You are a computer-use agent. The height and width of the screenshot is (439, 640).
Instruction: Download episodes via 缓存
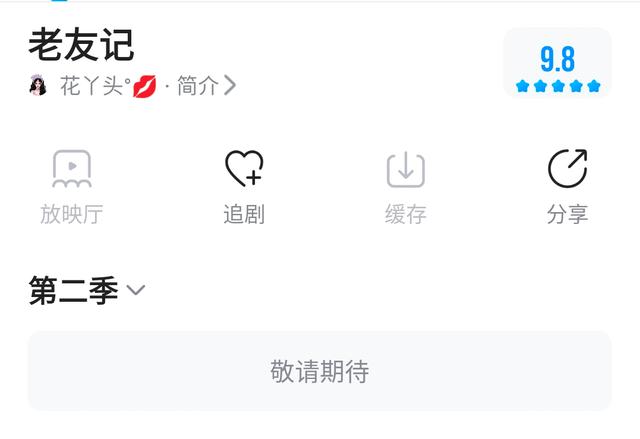coord(405,187)
